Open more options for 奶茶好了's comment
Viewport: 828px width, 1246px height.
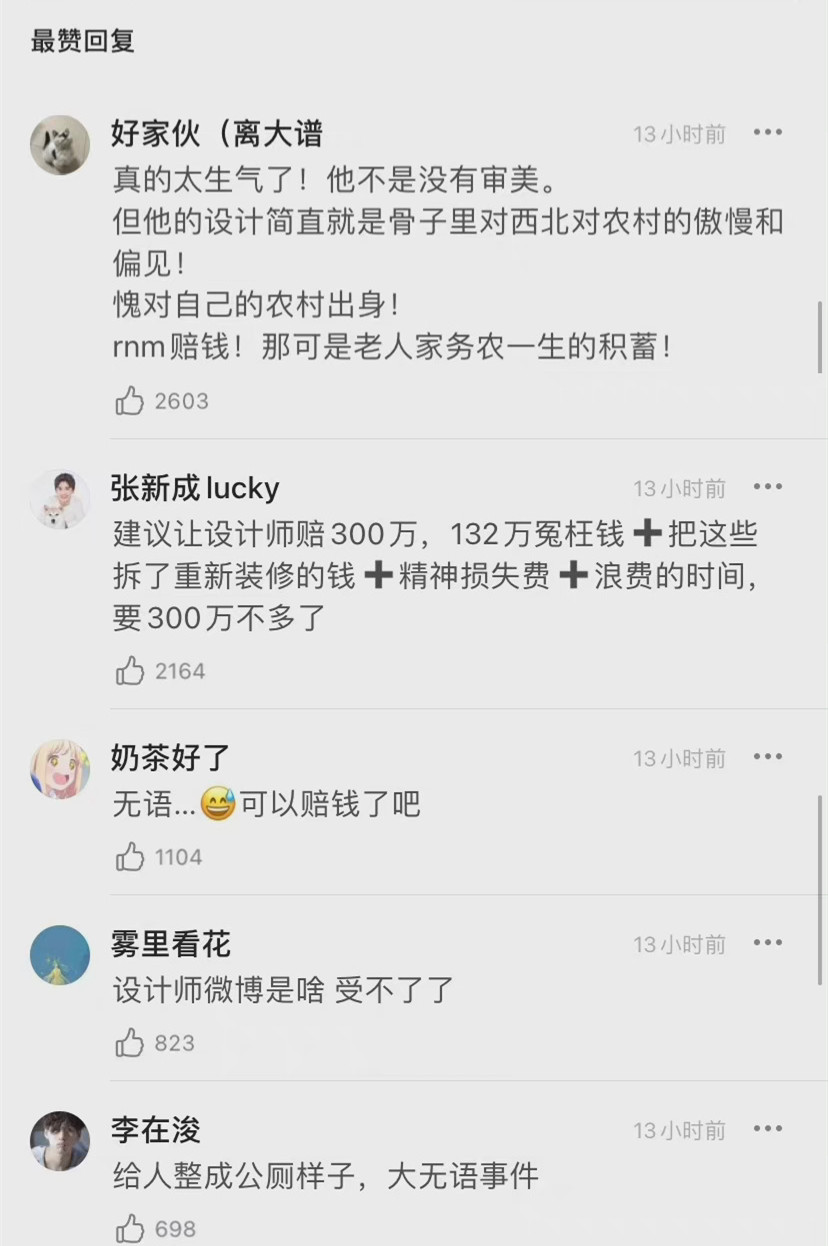[767, 758]
